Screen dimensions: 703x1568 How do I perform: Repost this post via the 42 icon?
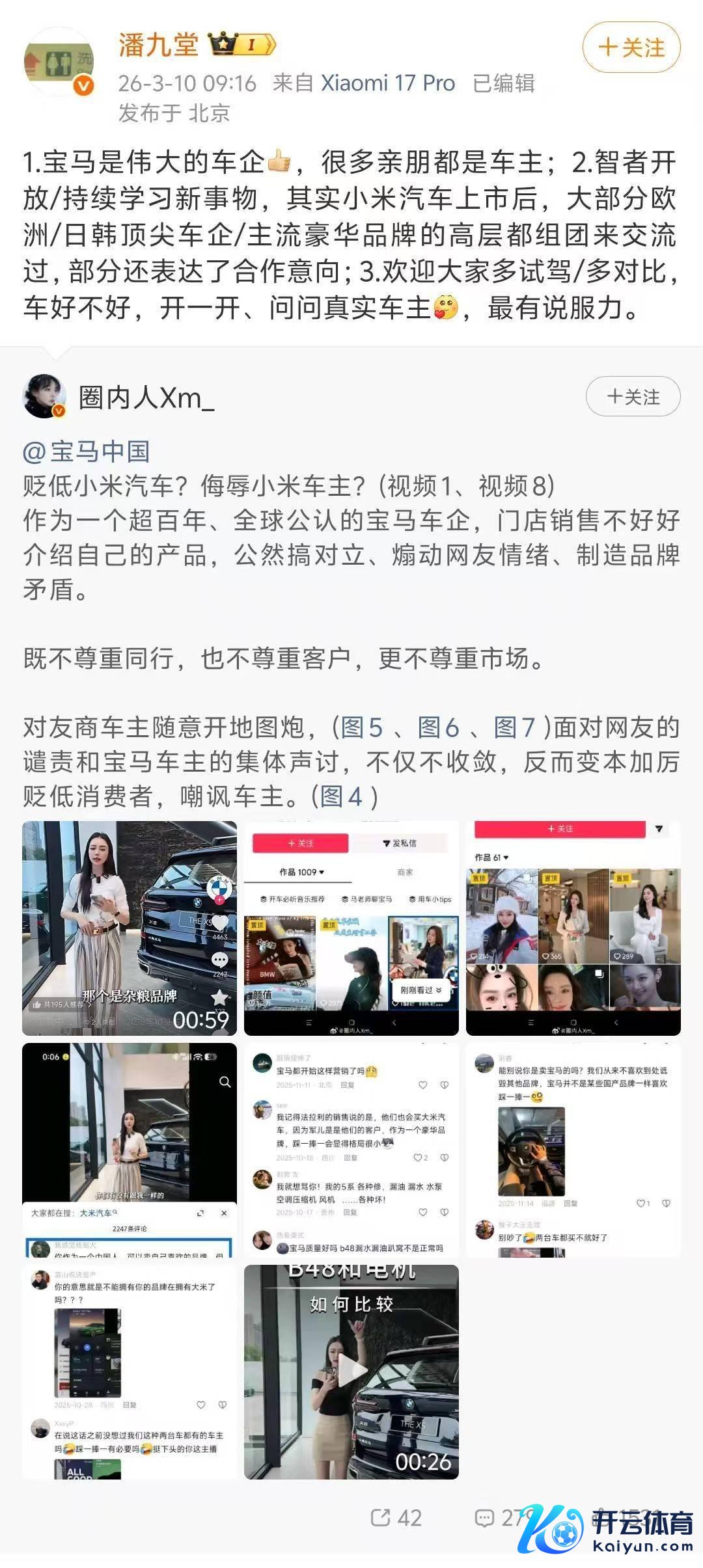(396, 1517)
